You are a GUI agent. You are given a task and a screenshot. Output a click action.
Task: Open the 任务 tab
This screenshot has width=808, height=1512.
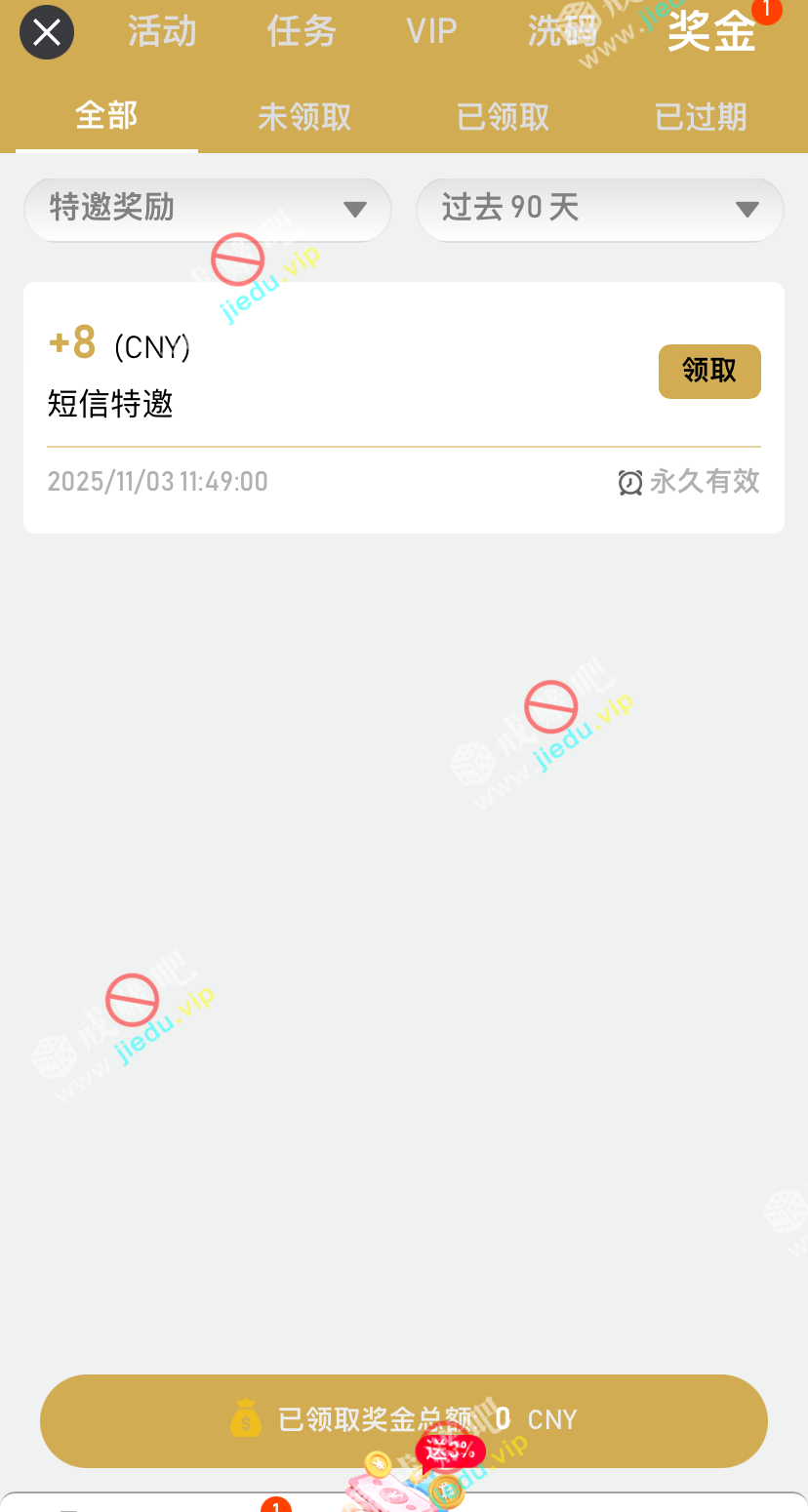302,32
